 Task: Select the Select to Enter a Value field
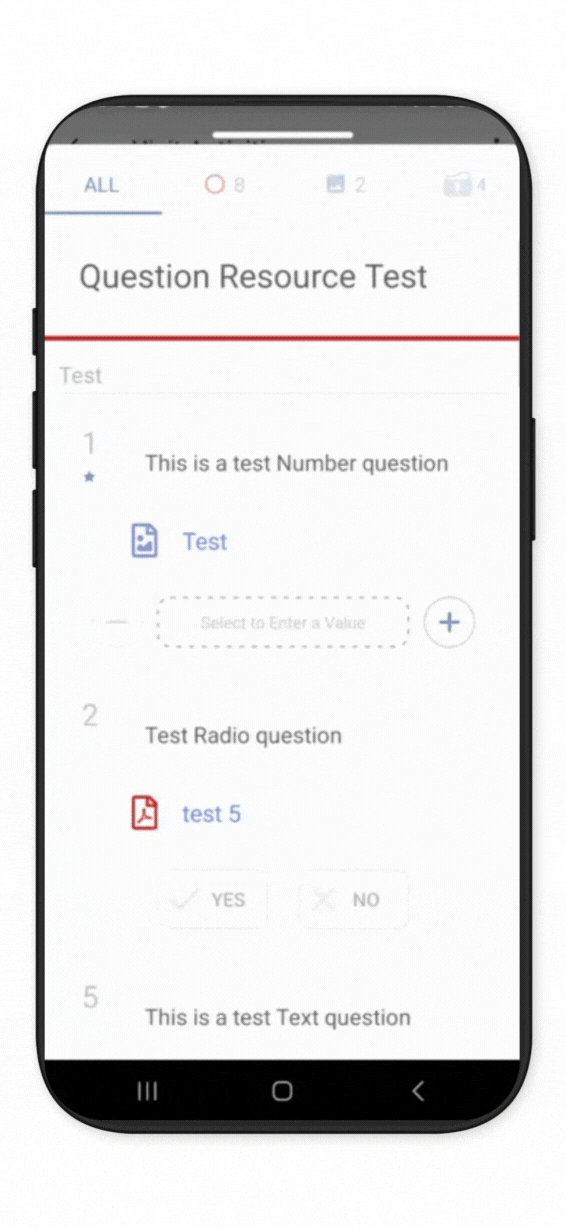coord(283,622)
